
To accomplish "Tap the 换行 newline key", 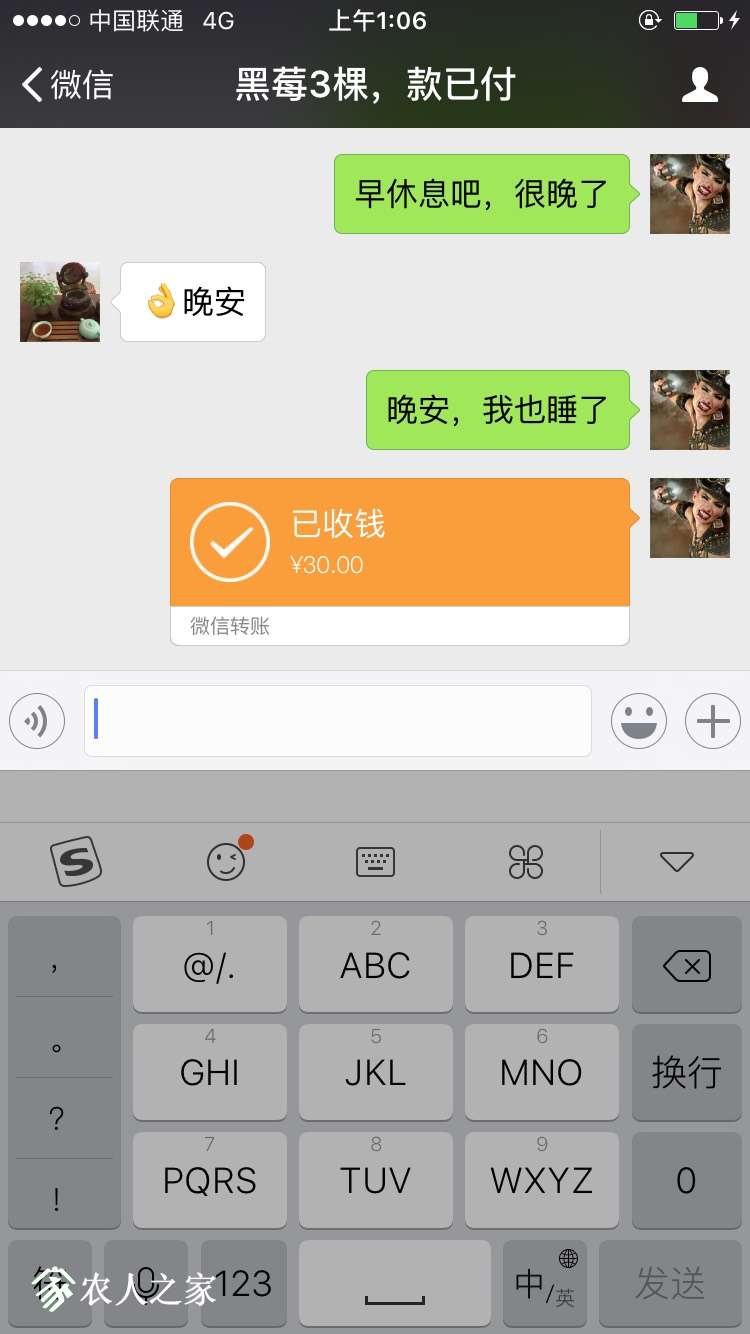I will tap(687, 1072).
